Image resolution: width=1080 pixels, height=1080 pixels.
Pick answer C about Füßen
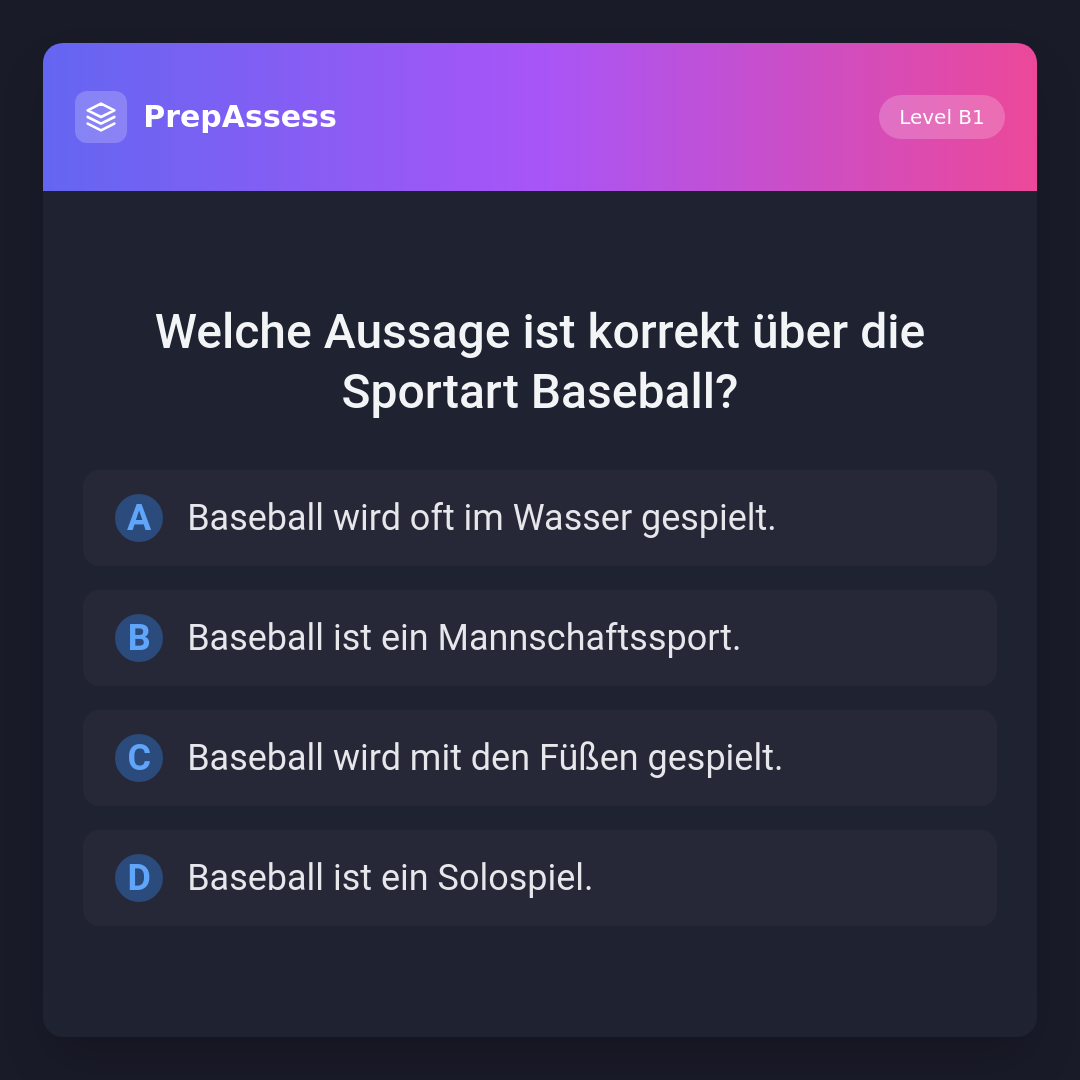pyautogui.click(x=540, y=758)
